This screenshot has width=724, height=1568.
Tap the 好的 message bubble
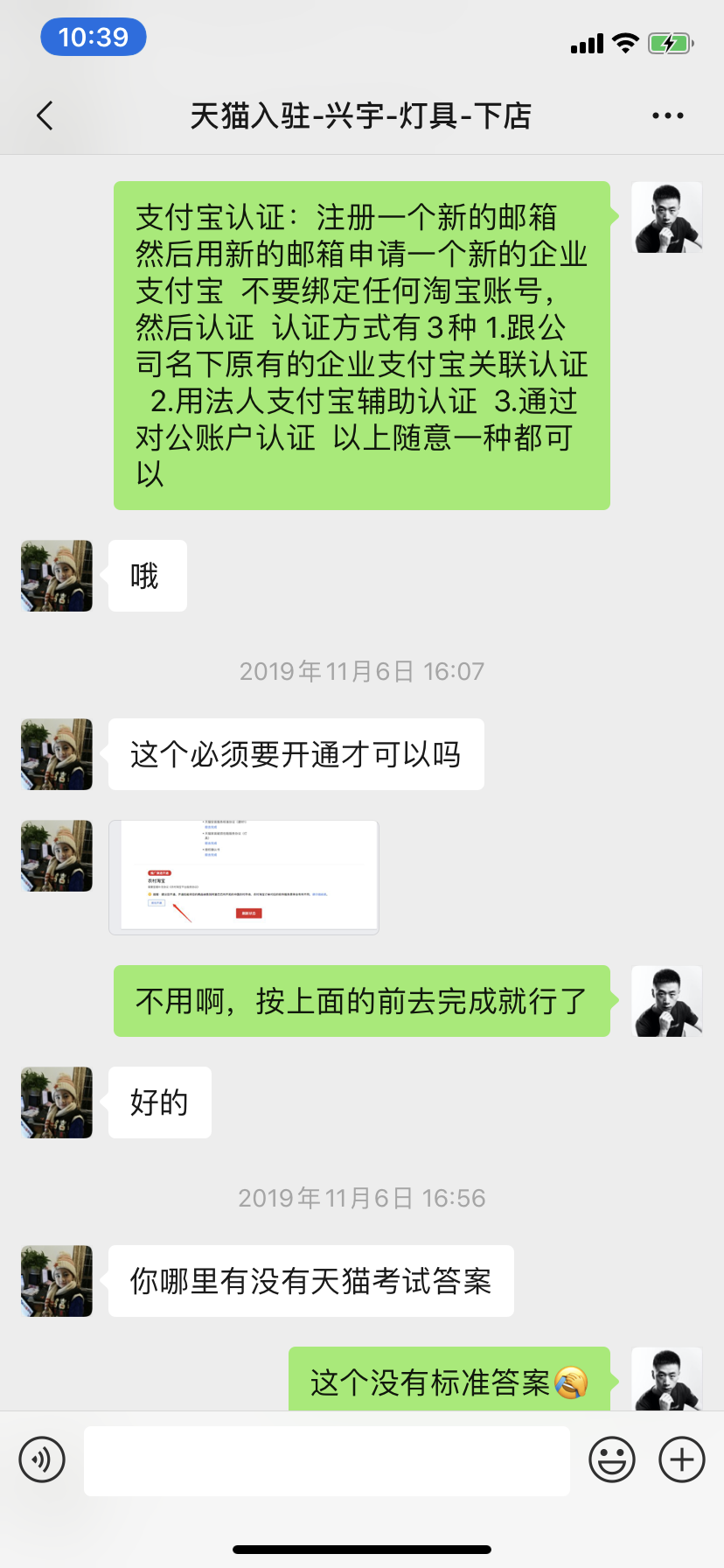pyautogui.click(x=160, y=1102)
